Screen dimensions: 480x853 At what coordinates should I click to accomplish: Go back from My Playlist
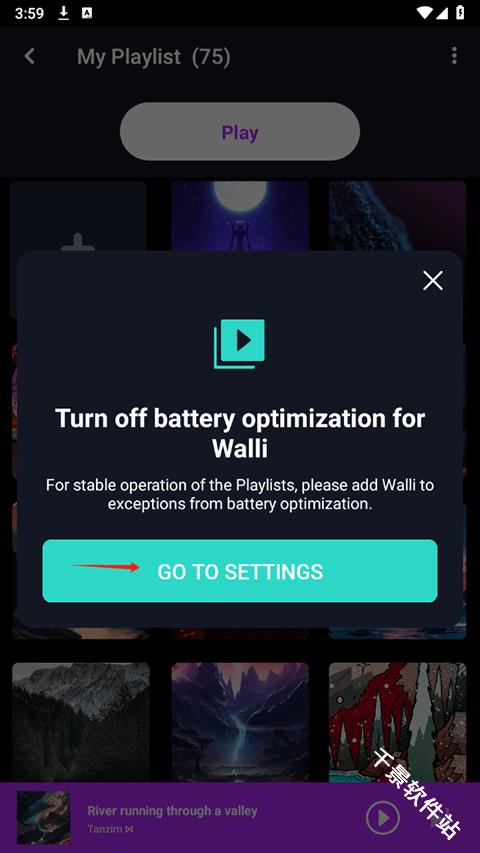pos(30,56)
